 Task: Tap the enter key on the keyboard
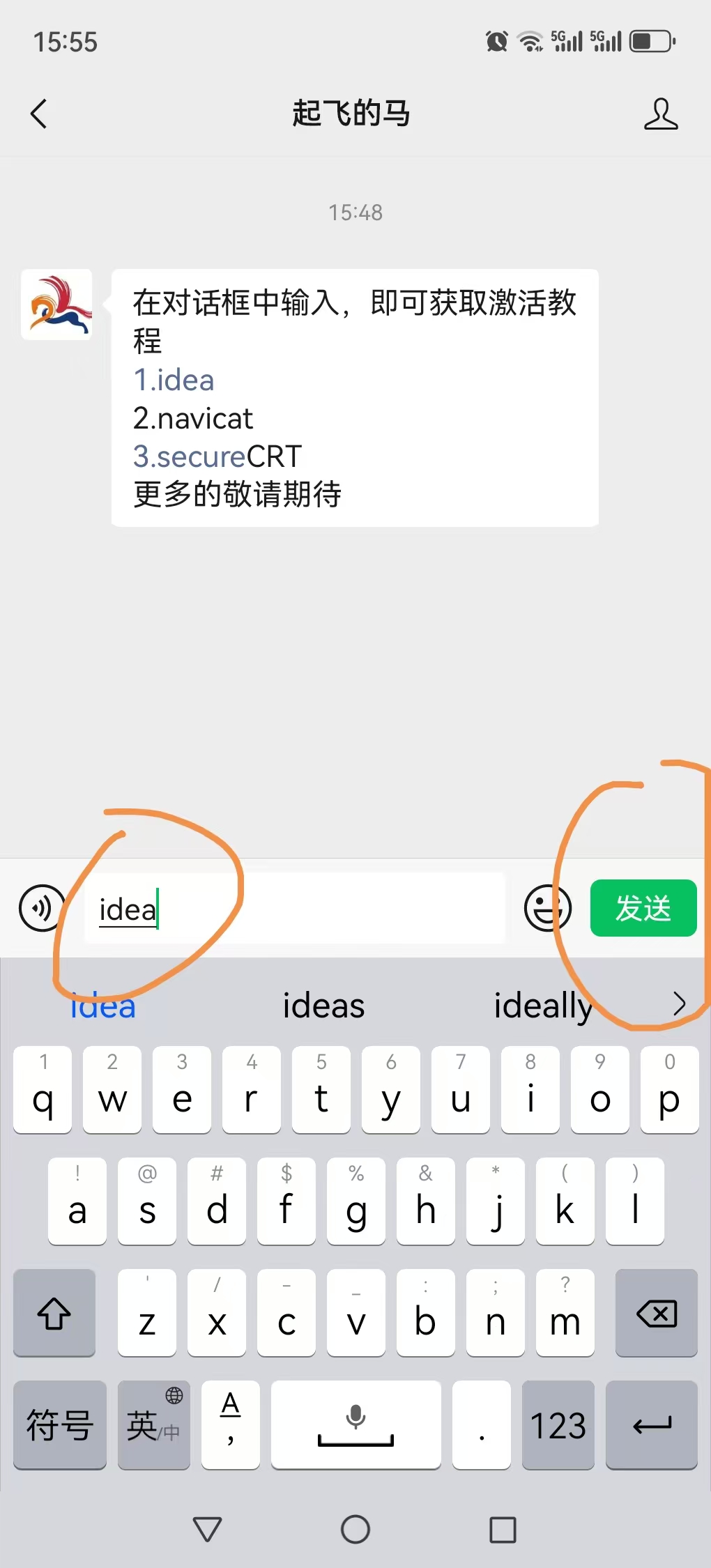tap(652, 1425)
